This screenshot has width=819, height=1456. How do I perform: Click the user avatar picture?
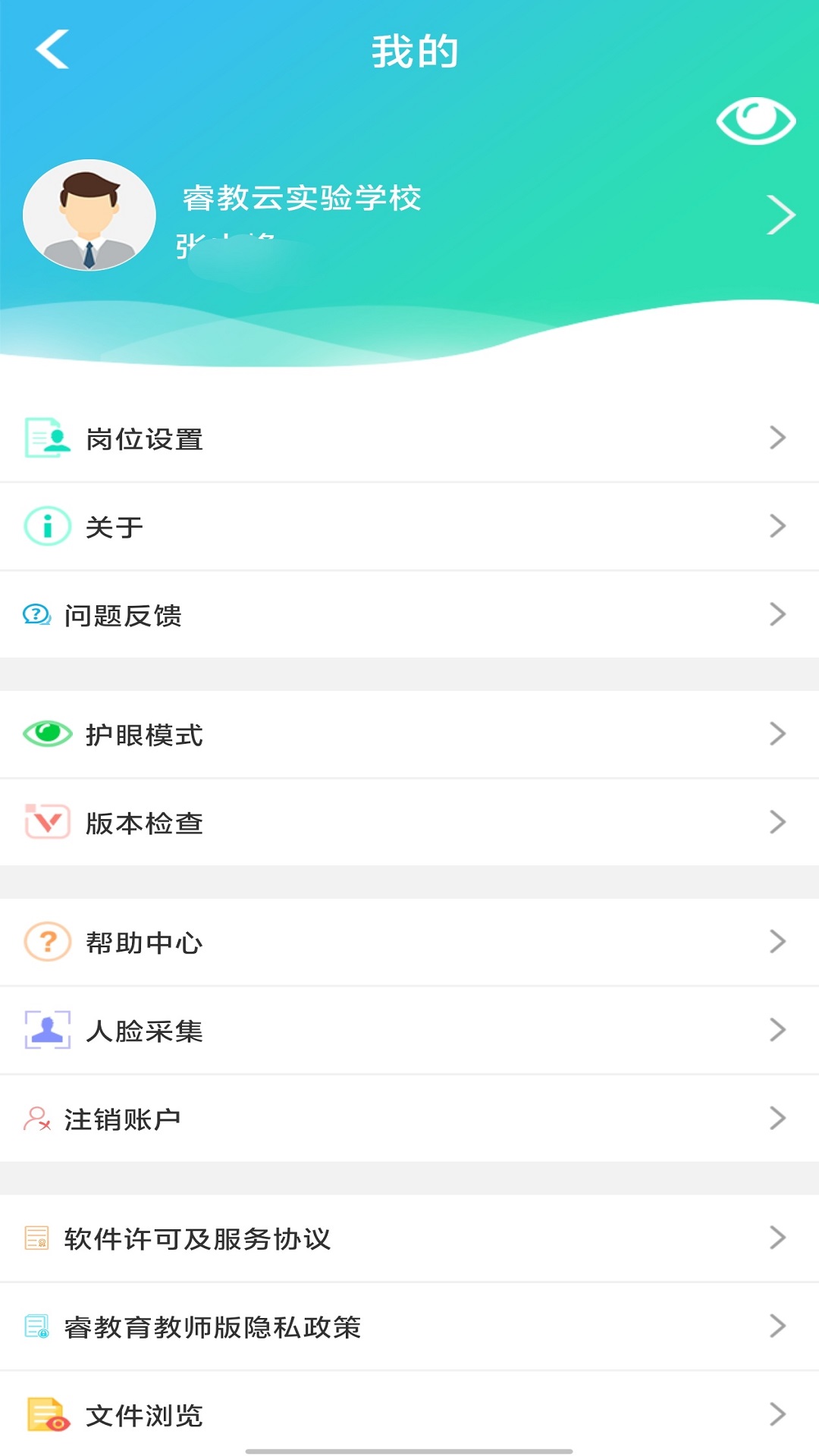[x=89, y=215]
